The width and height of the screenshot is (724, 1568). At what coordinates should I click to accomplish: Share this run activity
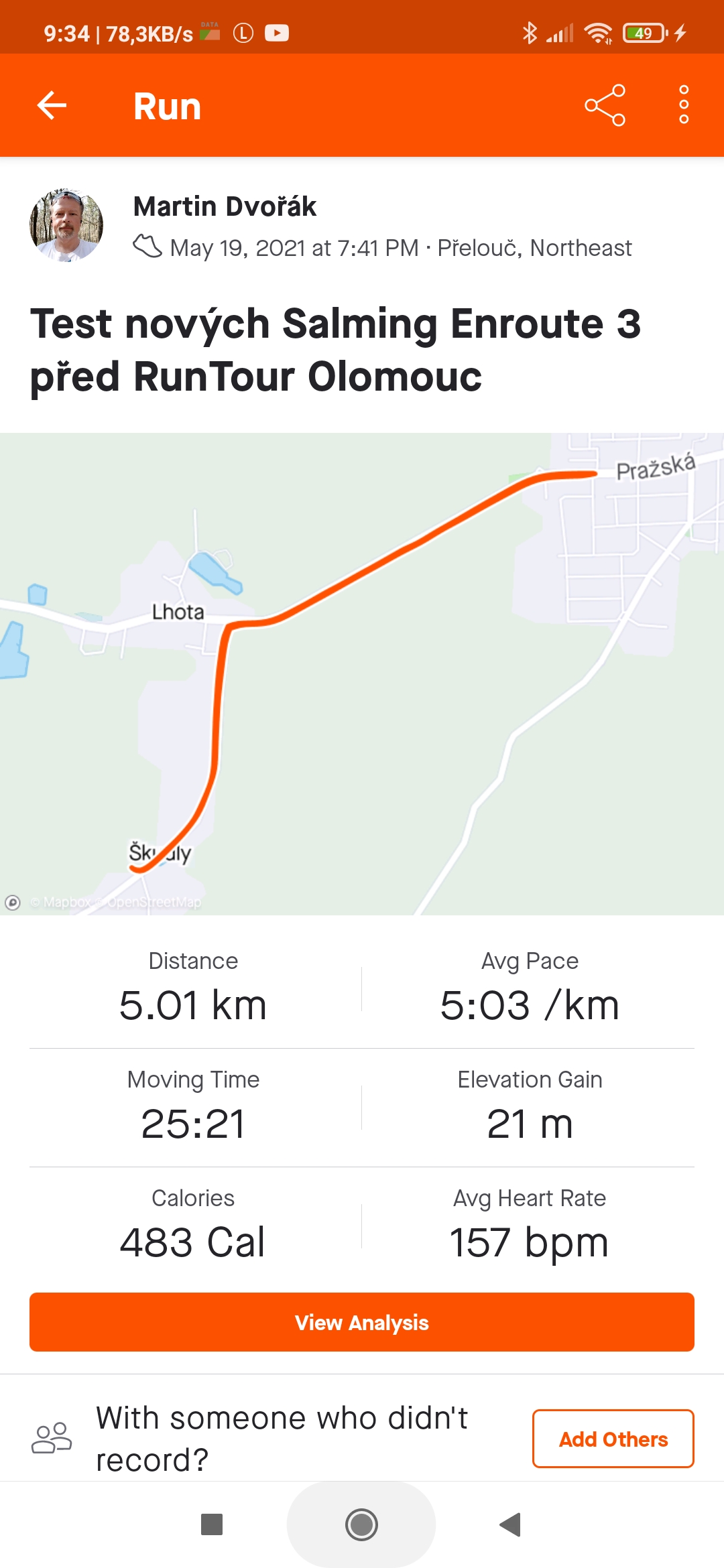[x=605, y=105]
